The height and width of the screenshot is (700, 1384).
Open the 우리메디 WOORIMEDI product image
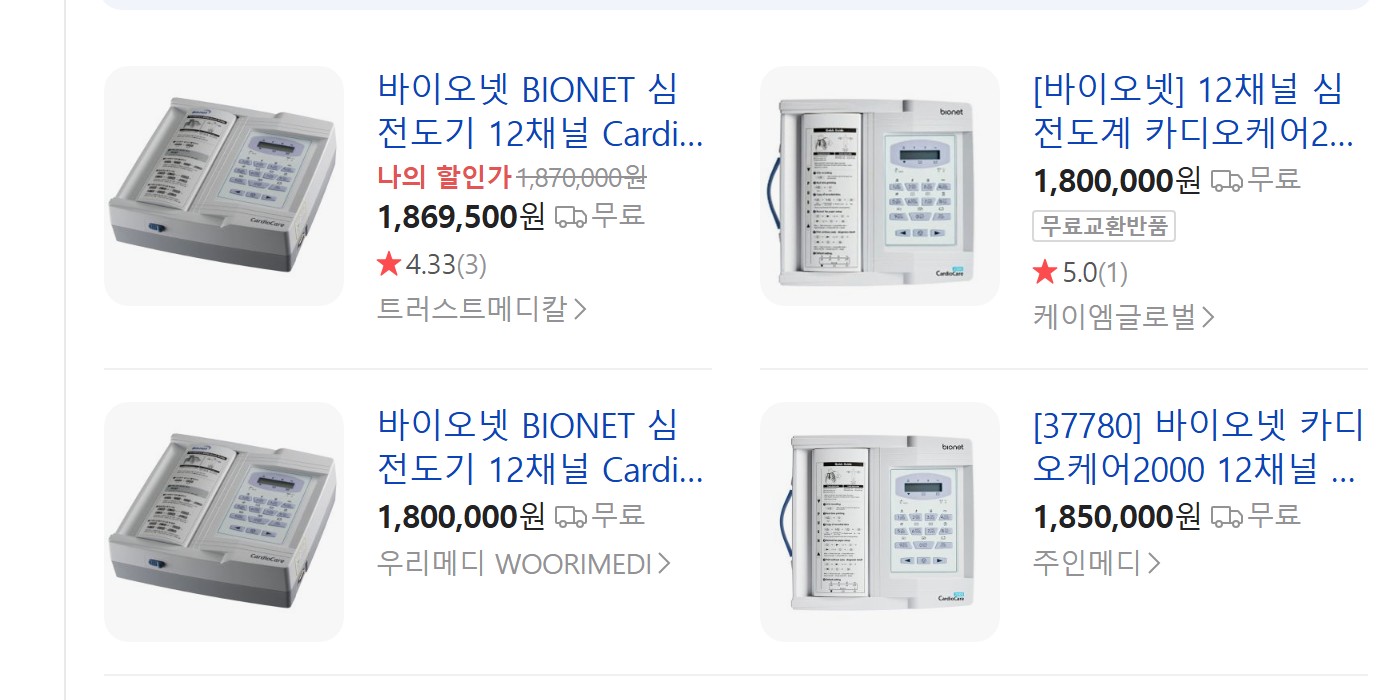tap(224, 522)
